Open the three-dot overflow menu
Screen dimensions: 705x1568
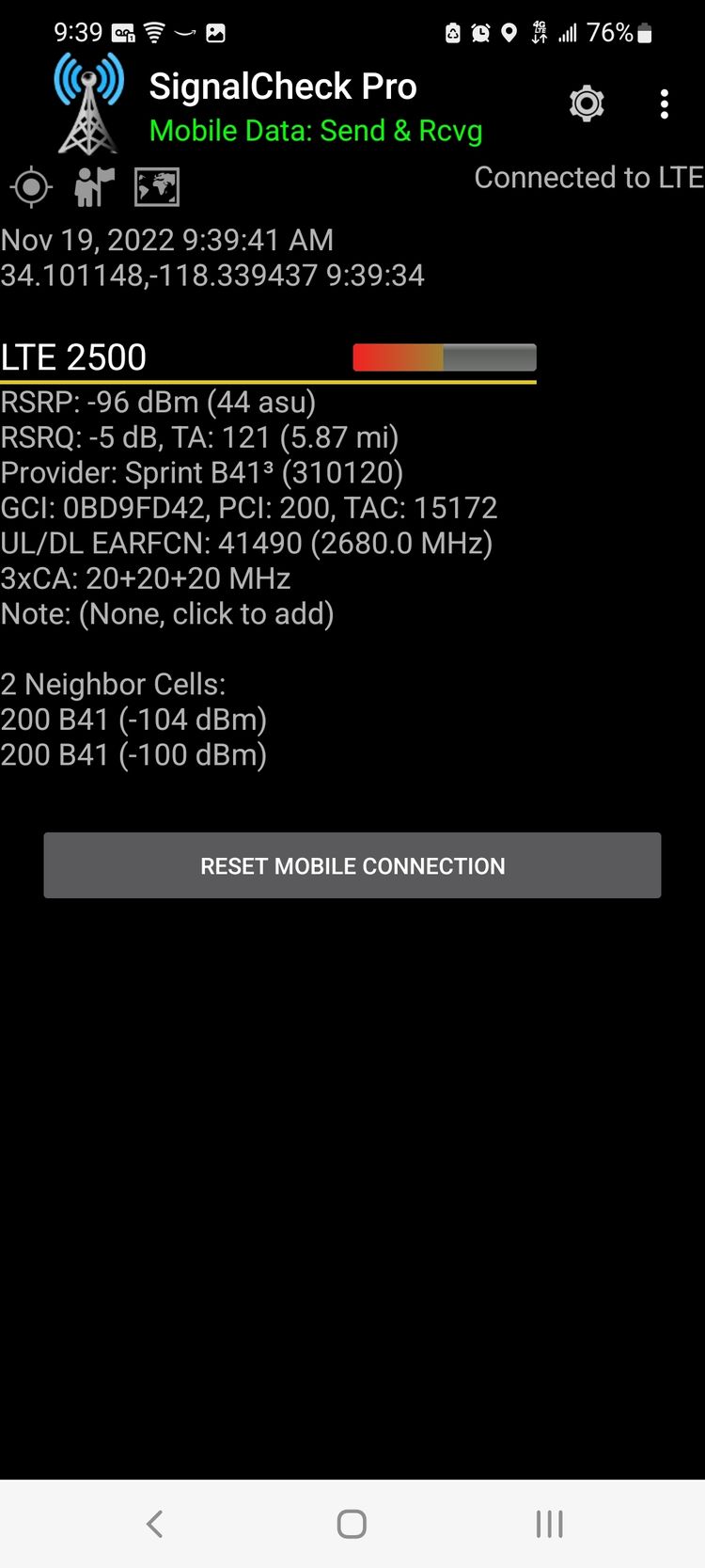pyautogui.click(x=665, y=104)
